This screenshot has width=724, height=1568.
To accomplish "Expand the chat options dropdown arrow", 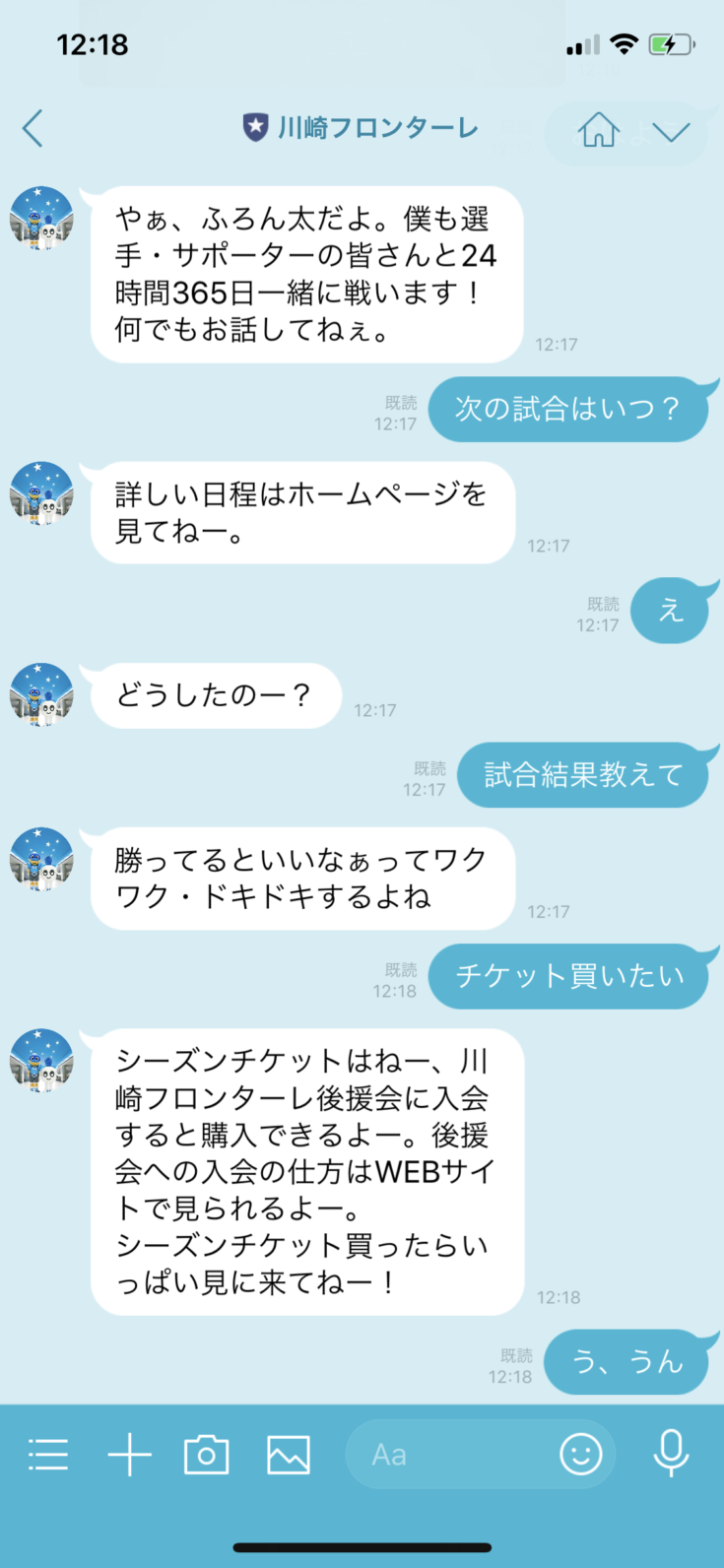I will (x=671, y=131).
